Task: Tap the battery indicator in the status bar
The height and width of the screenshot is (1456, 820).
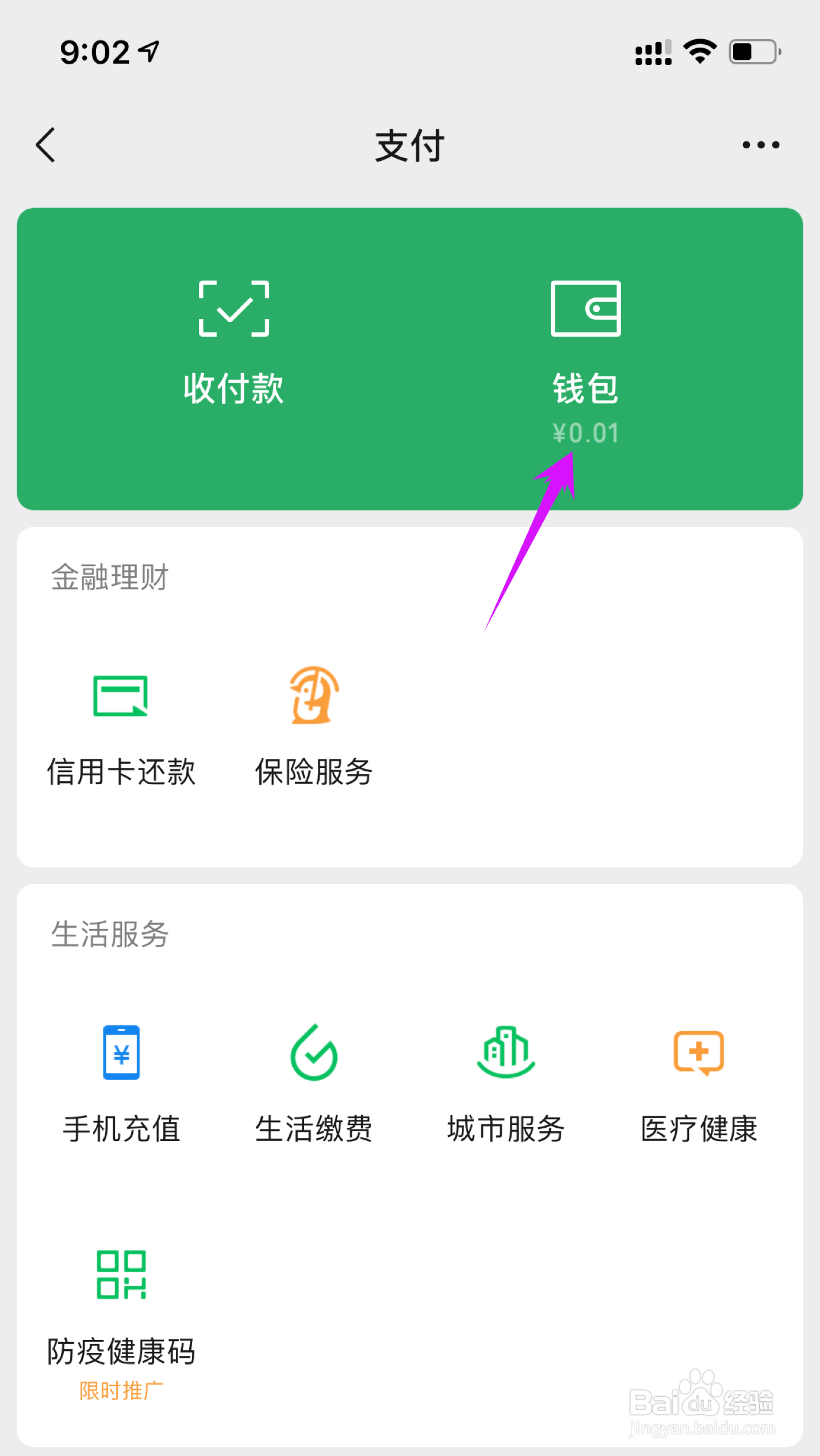Action: (752, 52)
